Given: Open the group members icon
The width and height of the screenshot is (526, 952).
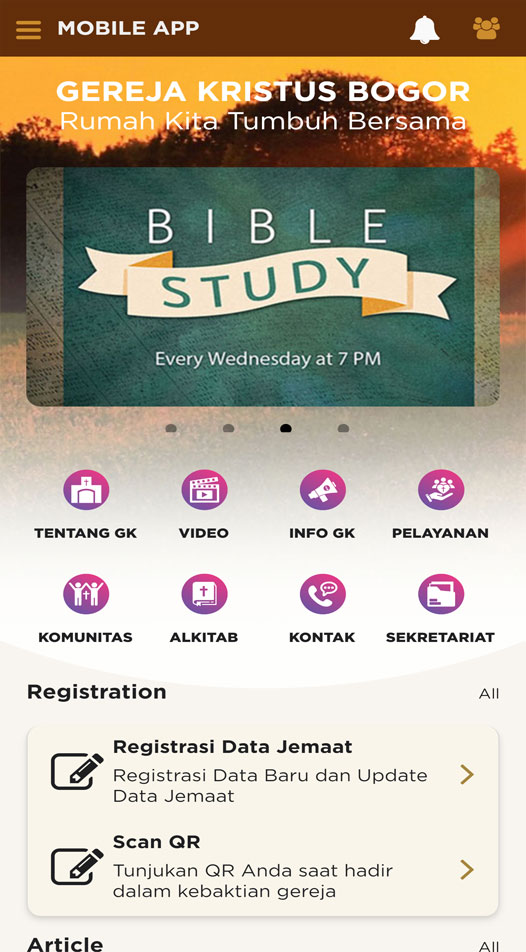Looking at the screenshot, I should coord(486,28).
